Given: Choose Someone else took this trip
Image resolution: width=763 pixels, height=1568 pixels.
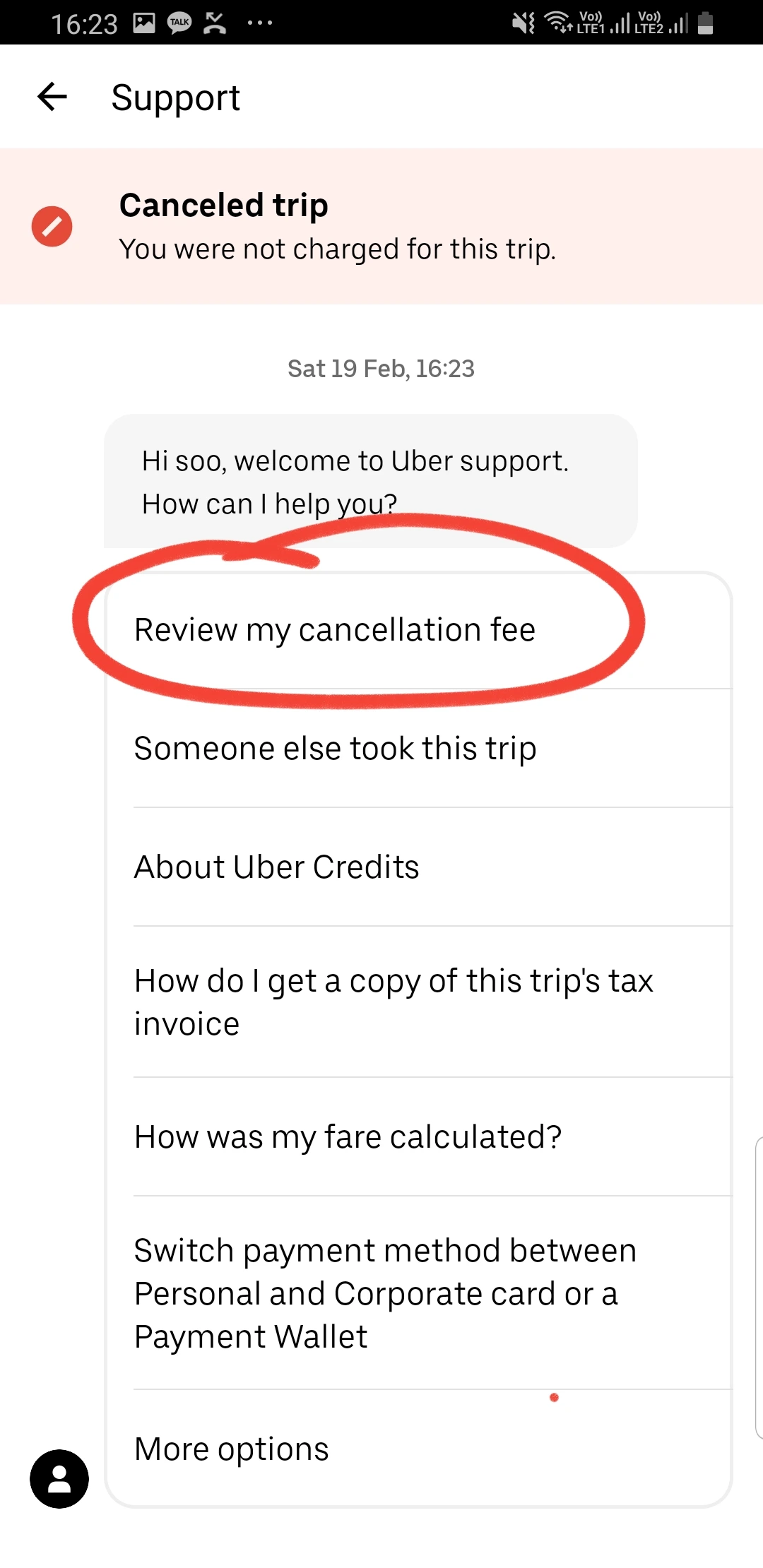Looking at the screenshot, I should 419,749.
